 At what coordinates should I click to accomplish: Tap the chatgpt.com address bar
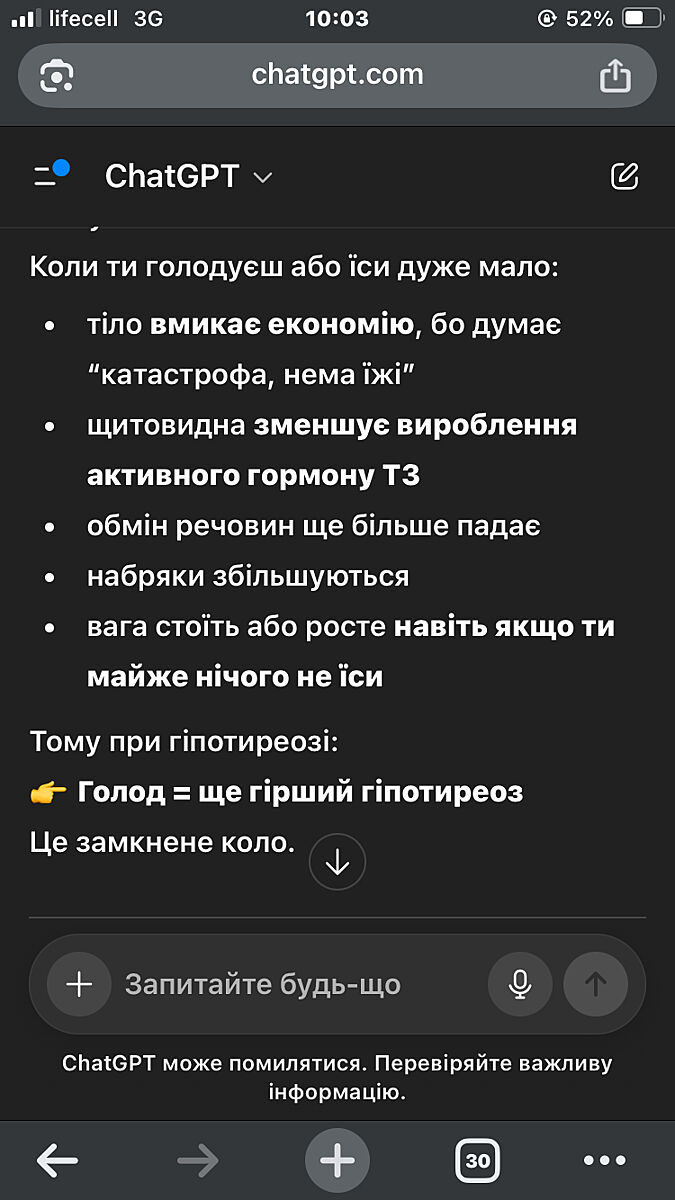(x=337, y=75)
